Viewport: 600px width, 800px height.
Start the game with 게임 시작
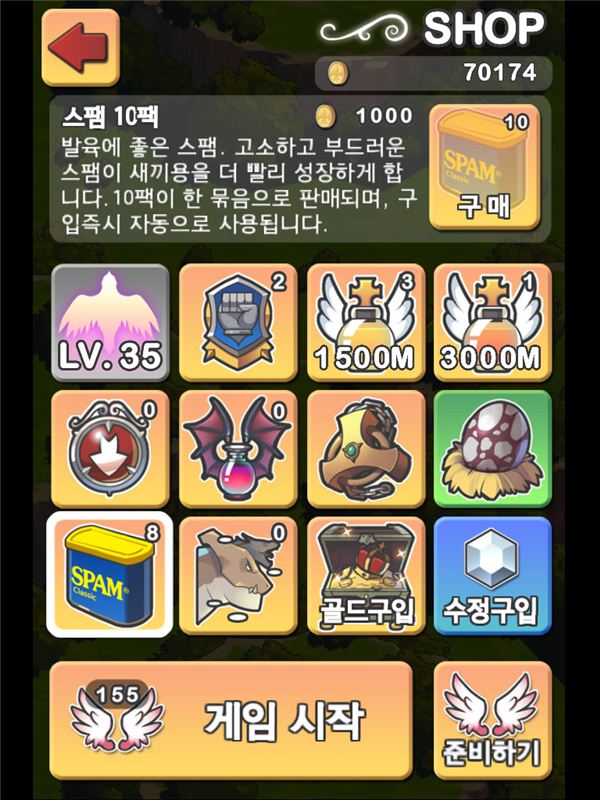231,720
